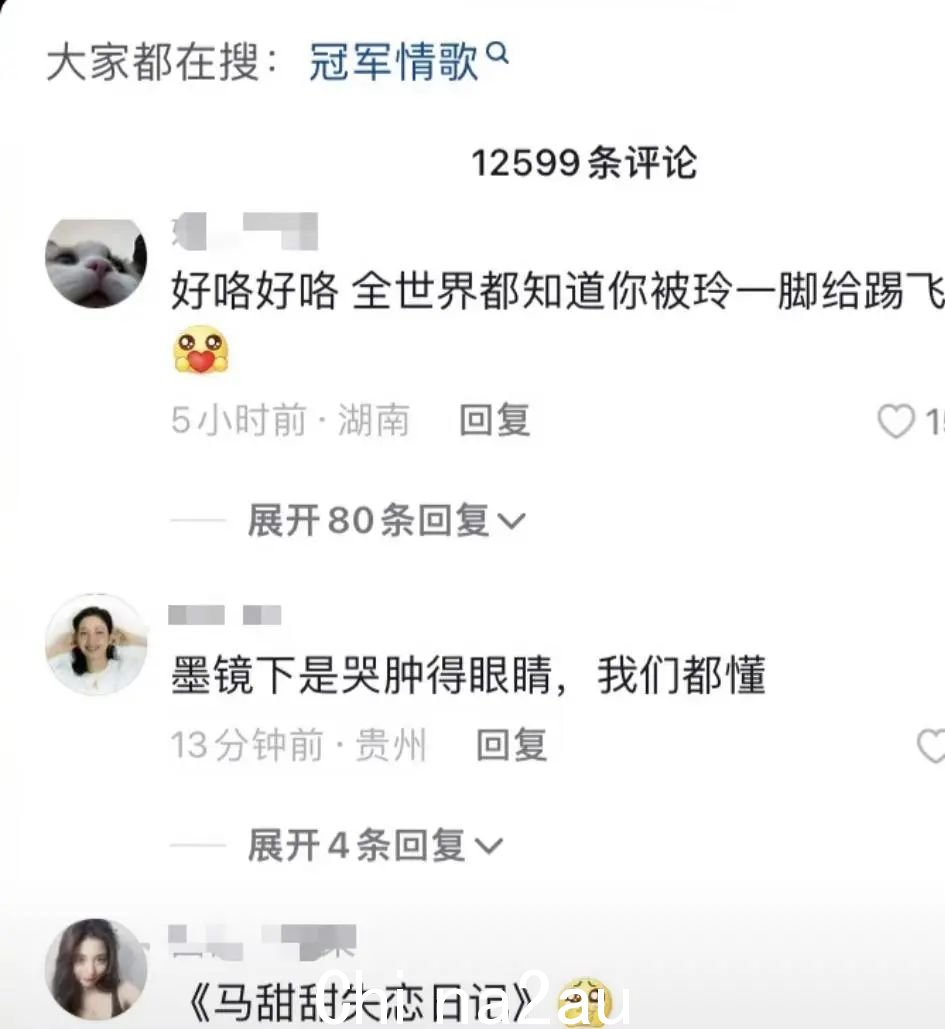
Task: Reply to the comment from 贵州
Action: [x=511, y=745]
